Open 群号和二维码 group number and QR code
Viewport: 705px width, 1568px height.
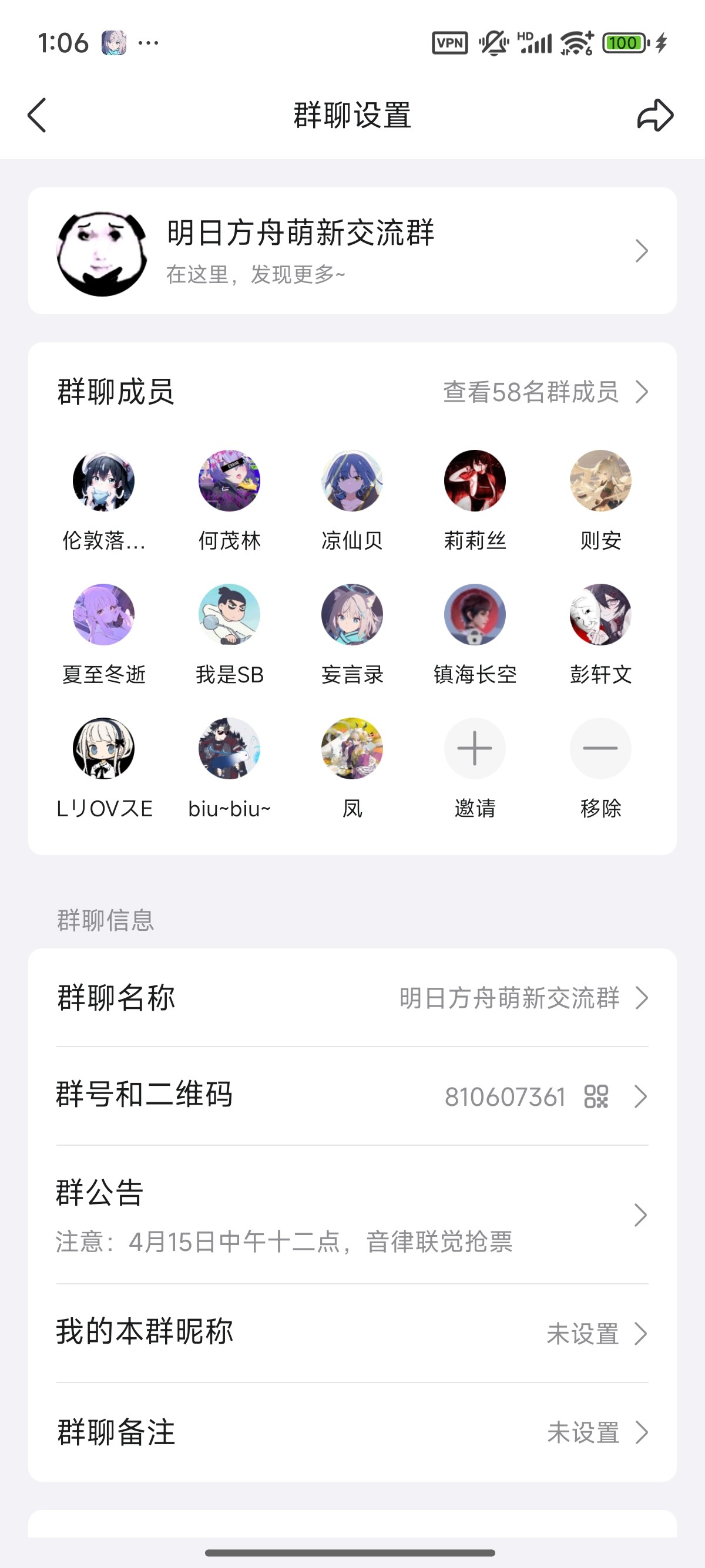(352, 1096)
